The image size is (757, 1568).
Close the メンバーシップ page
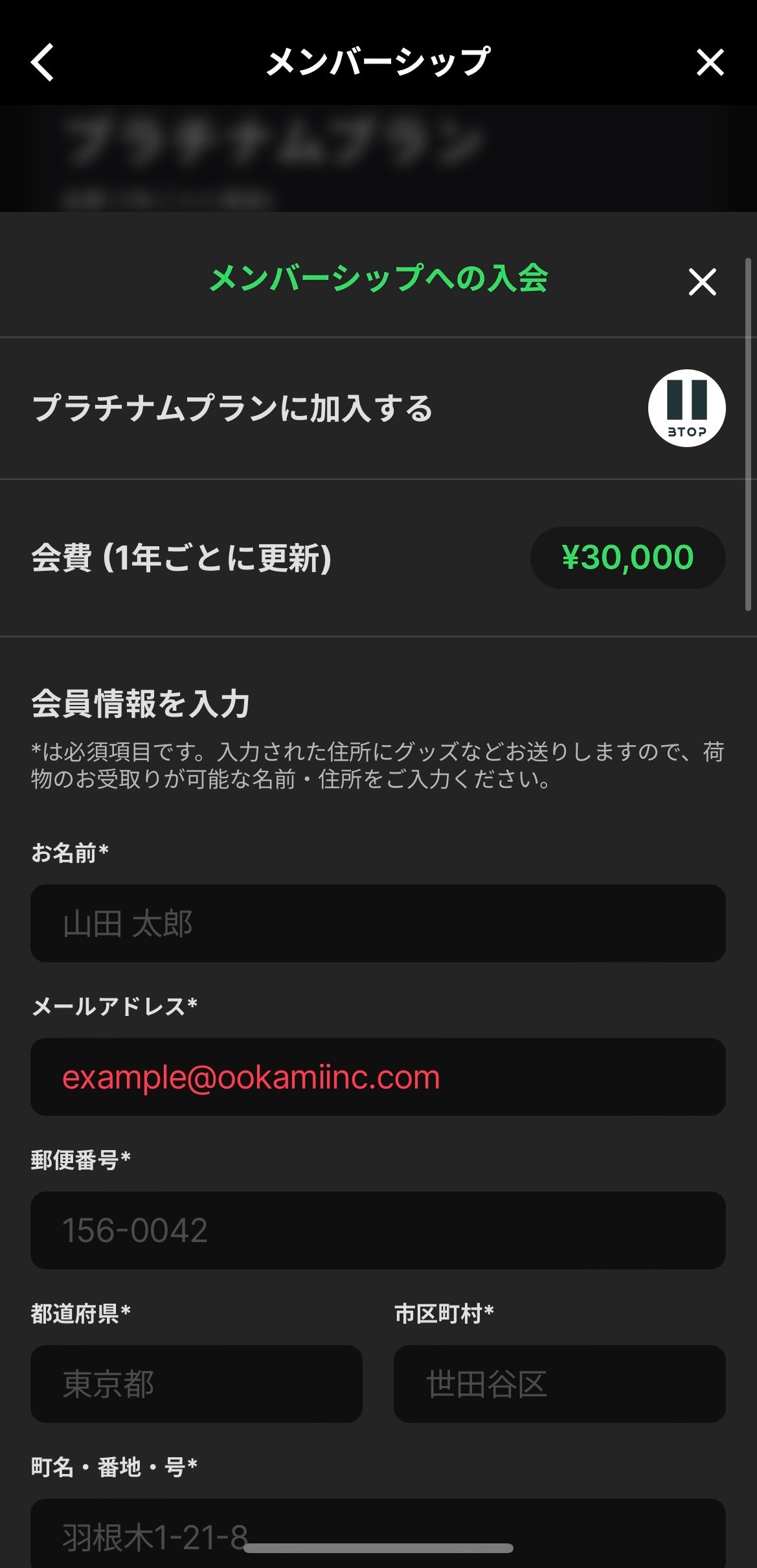(710, 62)
